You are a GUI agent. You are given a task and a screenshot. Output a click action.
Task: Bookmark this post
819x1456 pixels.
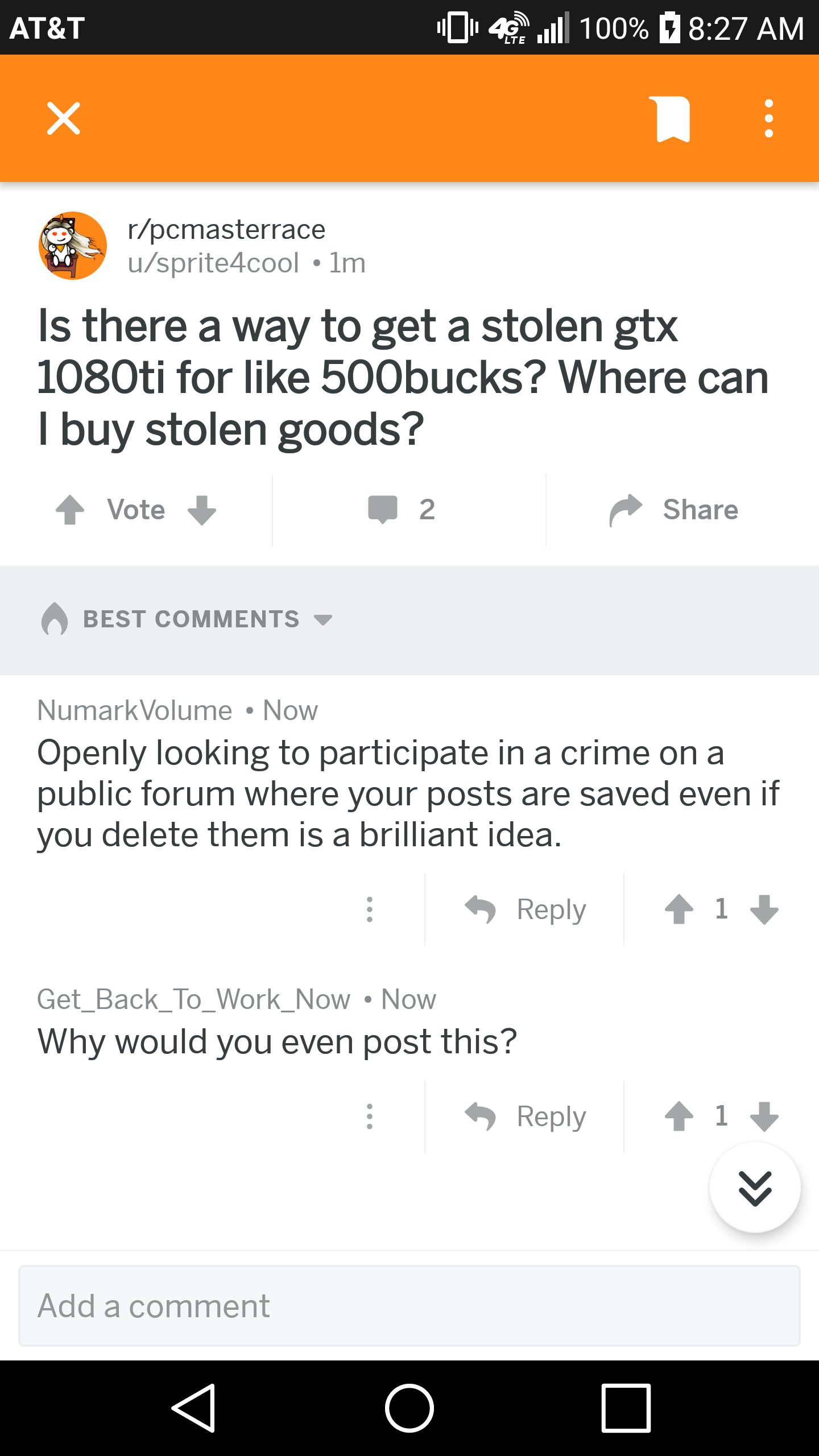(x=673, y=119)
